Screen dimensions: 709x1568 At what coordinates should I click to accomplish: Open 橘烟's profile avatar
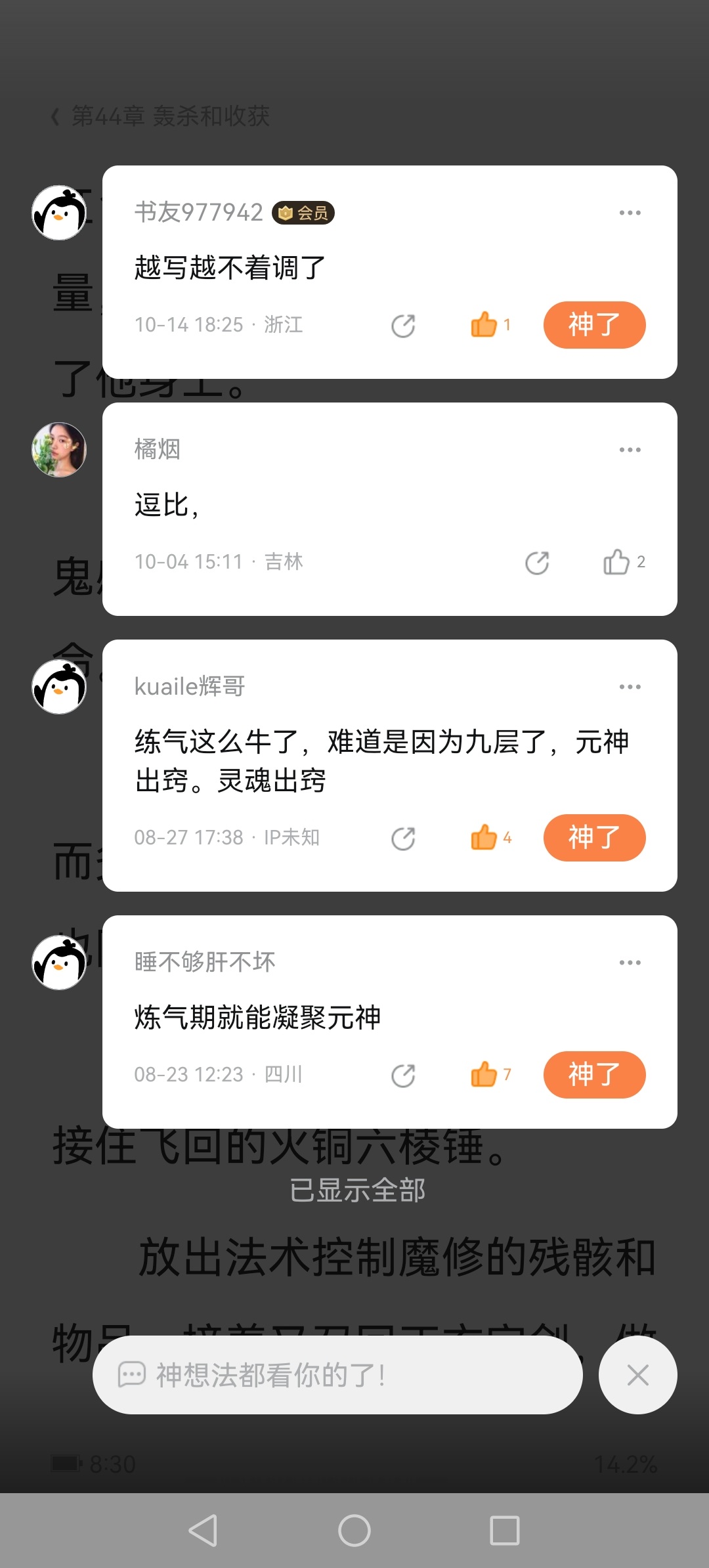tap(59, 450)
